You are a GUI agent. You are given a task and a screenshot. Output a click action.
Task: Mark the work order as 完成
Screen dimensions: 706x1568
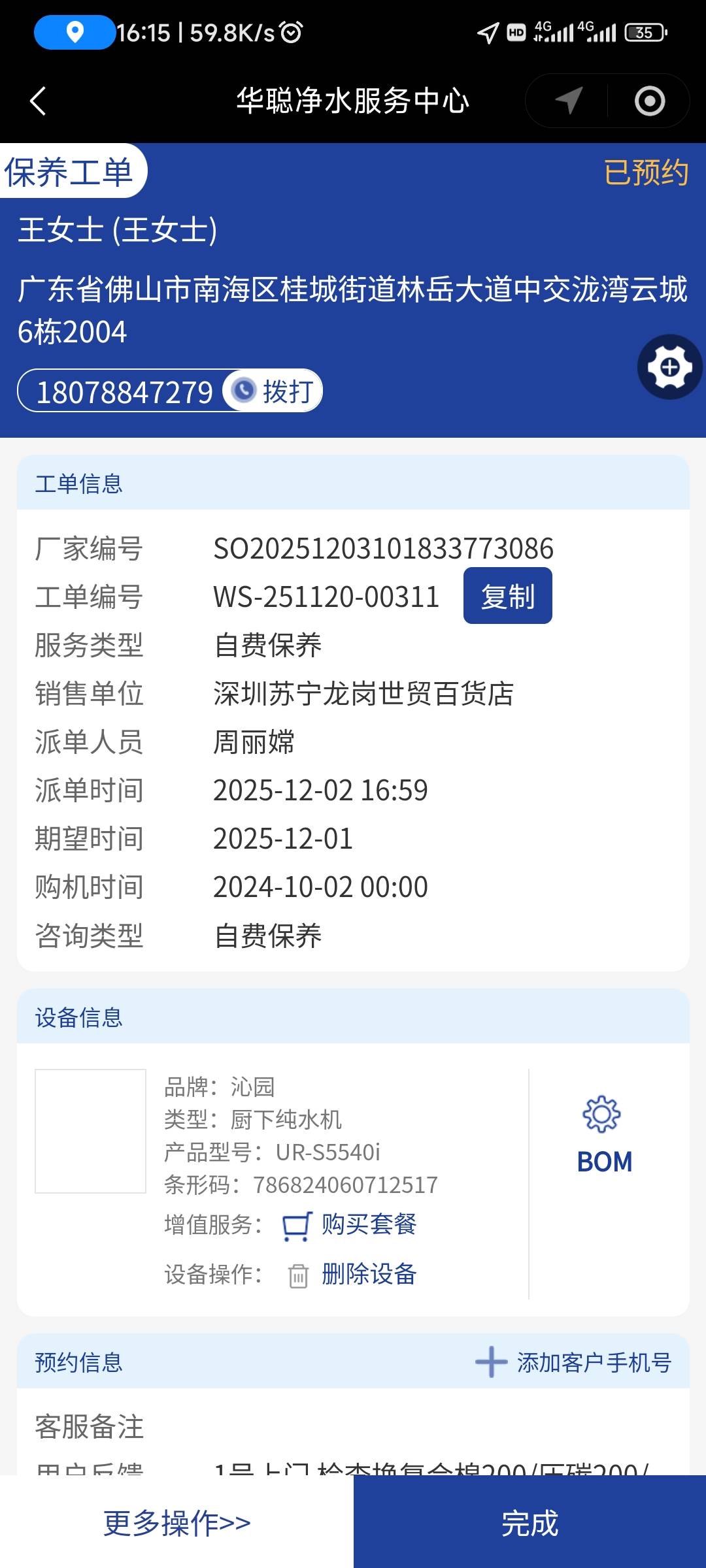click(x=529, y=1522)
